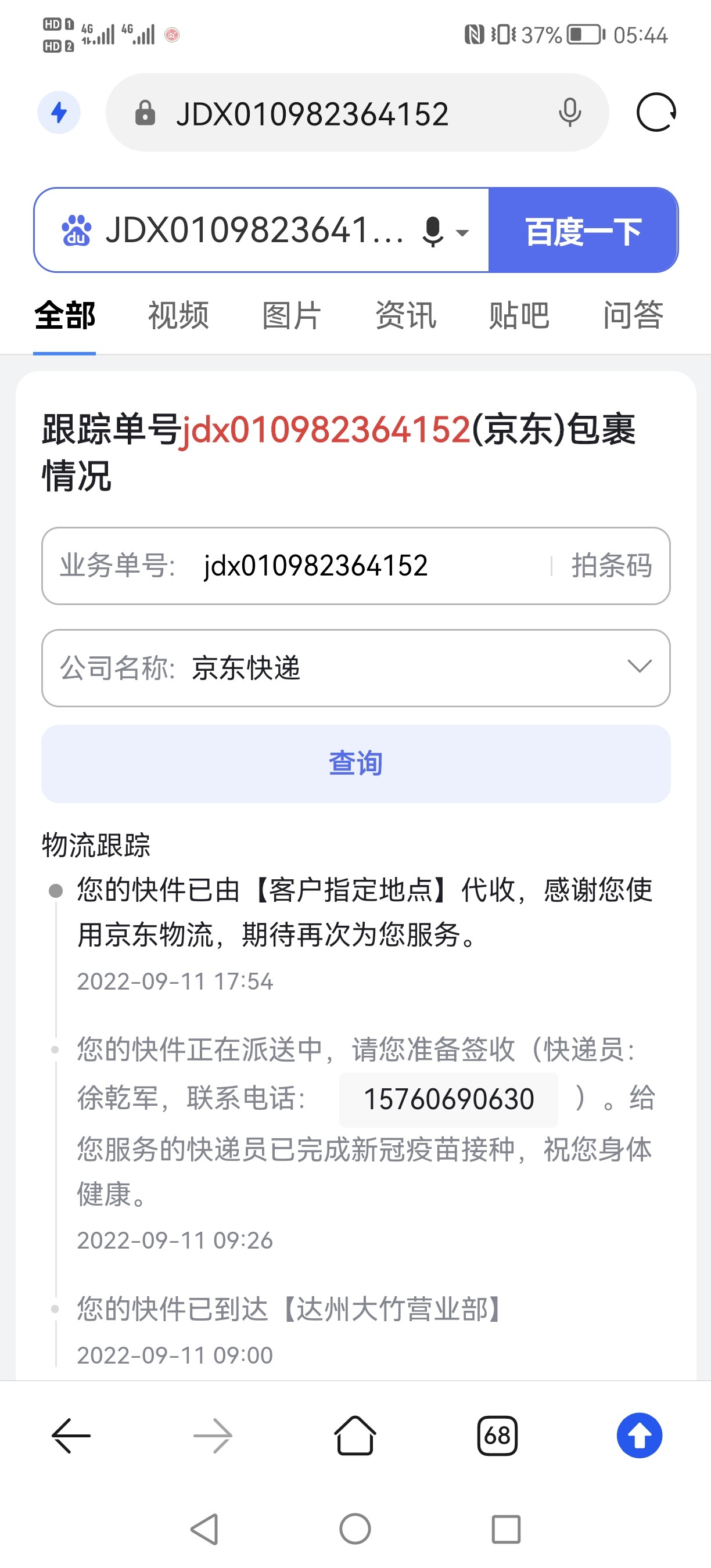The image size is (711, 1568).
Task: Open the browser tab switcher showing 68
Action: click(x=497, y=1436)
